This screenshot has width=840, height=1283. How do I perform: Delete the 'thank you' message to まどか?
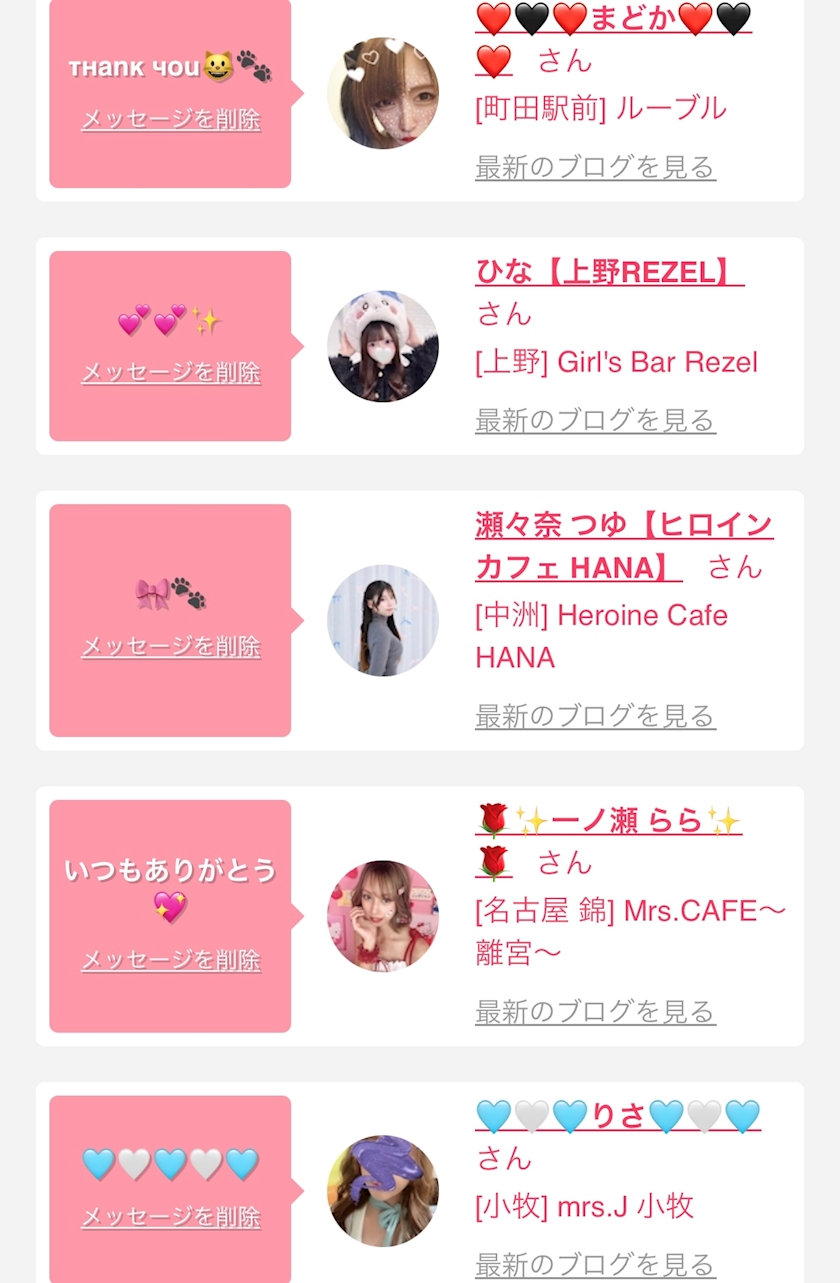pyautogui.click(x=171, y=120)
